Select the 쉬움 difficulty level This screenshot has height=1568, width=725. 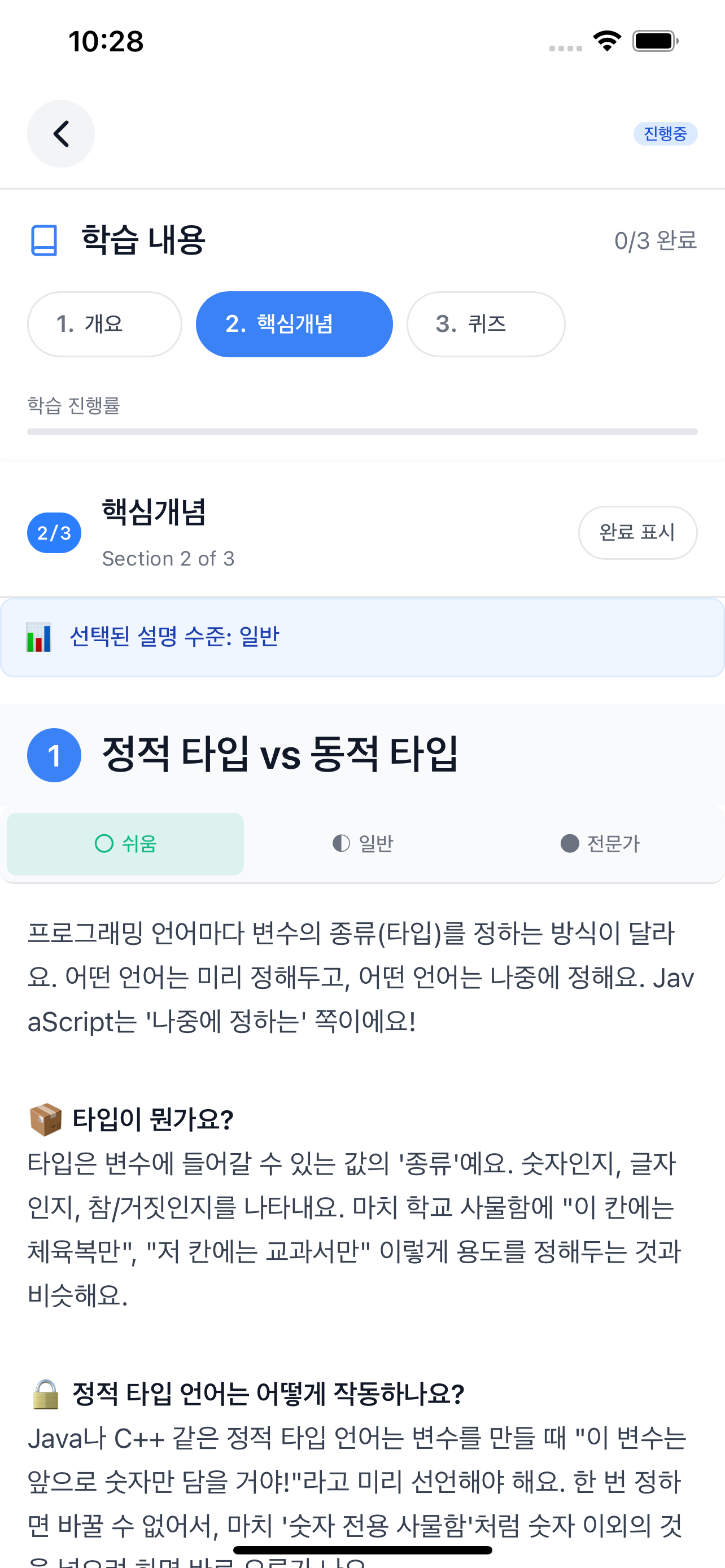[x=125, y=844]
